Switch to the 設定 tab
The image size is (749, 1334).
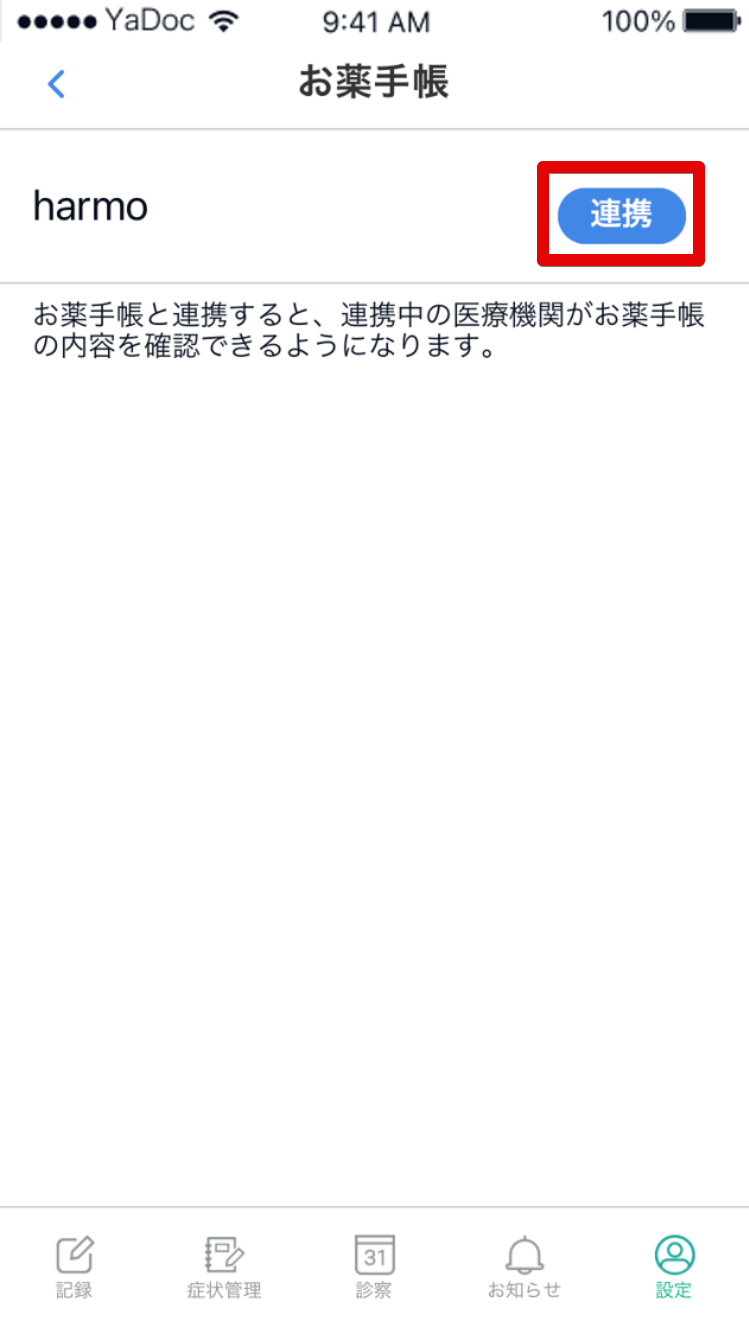click(674, 1267)
